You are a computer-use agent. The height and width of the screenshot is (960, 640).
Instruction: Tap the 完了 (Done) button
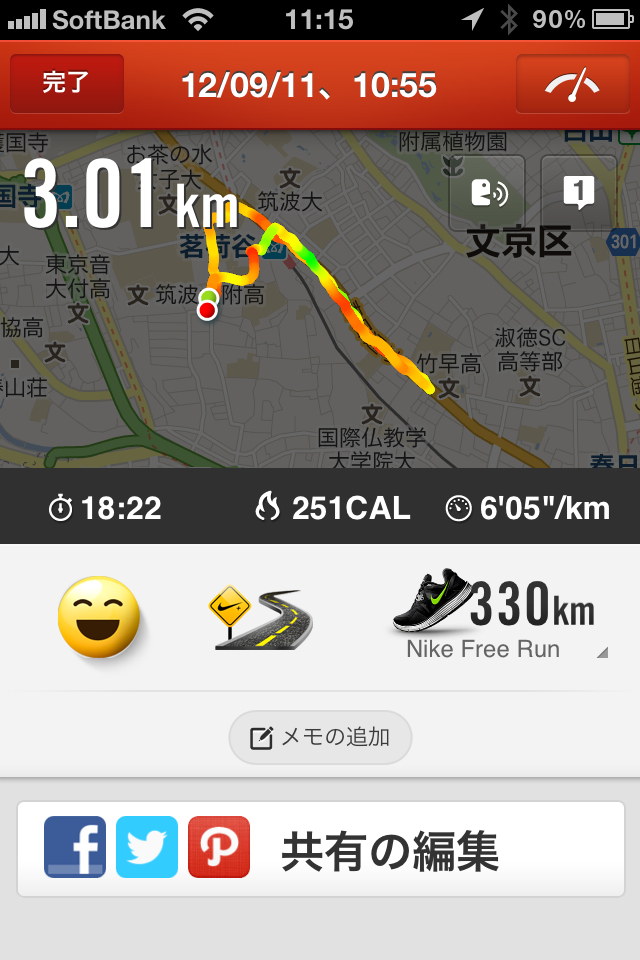tap(67, 84)
